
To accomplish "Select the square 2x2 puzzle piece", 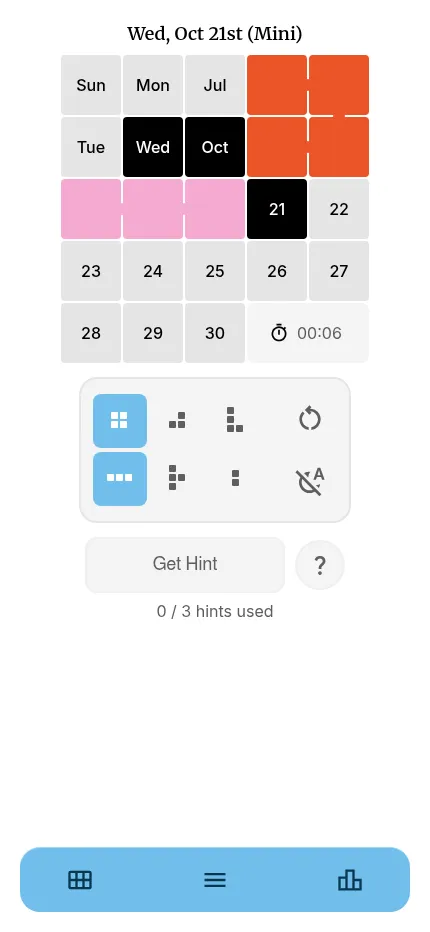I will click(x=120, y=420).
